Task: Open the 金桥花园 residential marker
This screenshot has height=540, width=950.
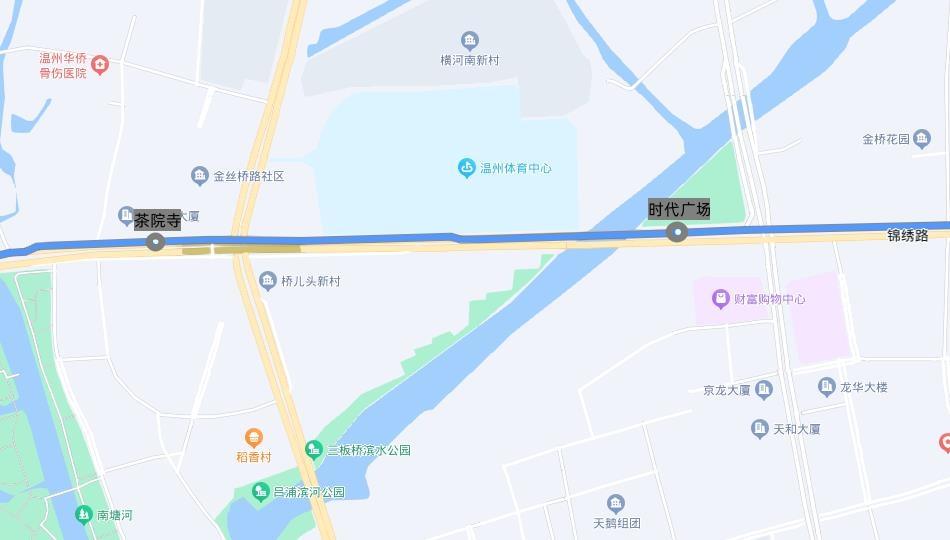Action: point(922,139)
